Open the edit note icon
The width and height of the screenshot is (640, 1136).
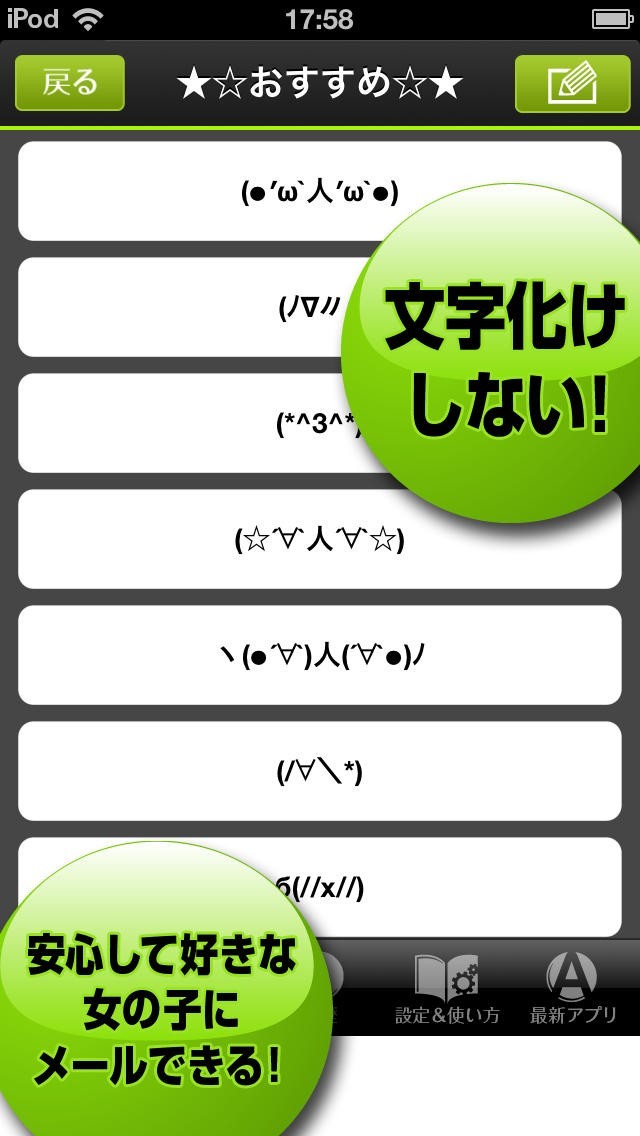(x=572, y=84)
